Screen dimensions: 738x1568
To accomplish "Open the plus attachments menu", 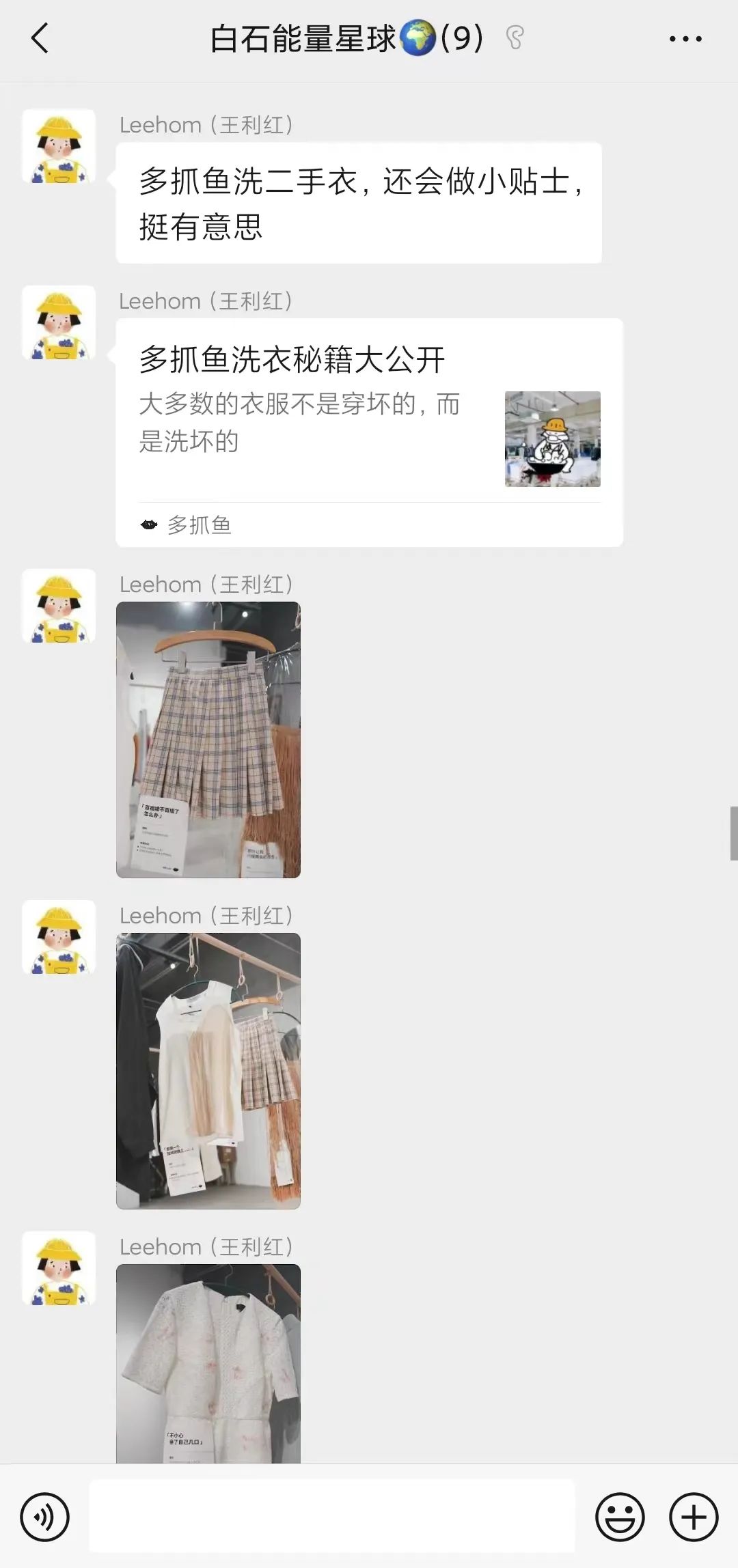I will 694,1517.
